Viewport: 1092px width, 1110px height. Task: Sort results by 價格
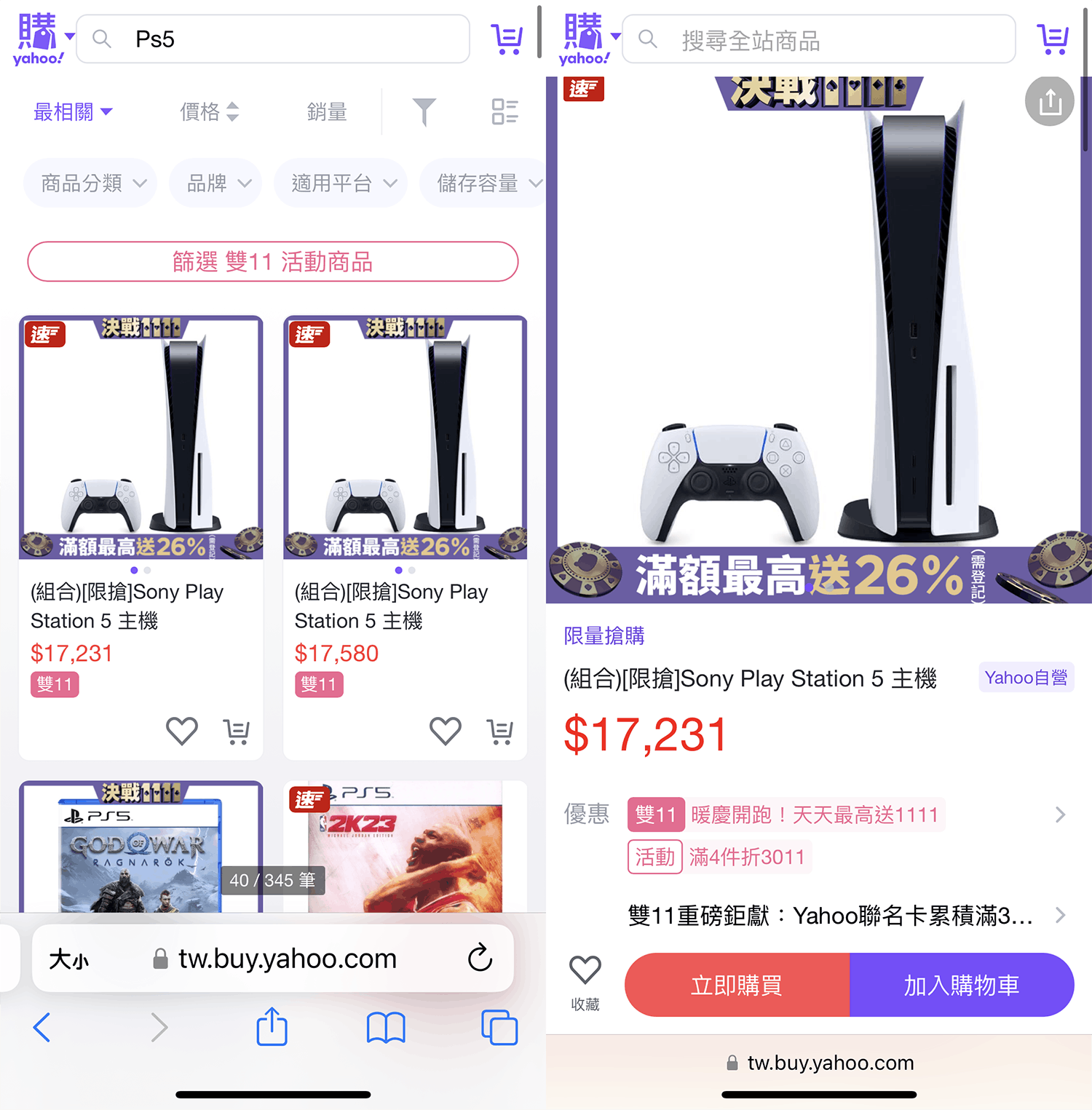pyautogui.click(x=209, y=112)
